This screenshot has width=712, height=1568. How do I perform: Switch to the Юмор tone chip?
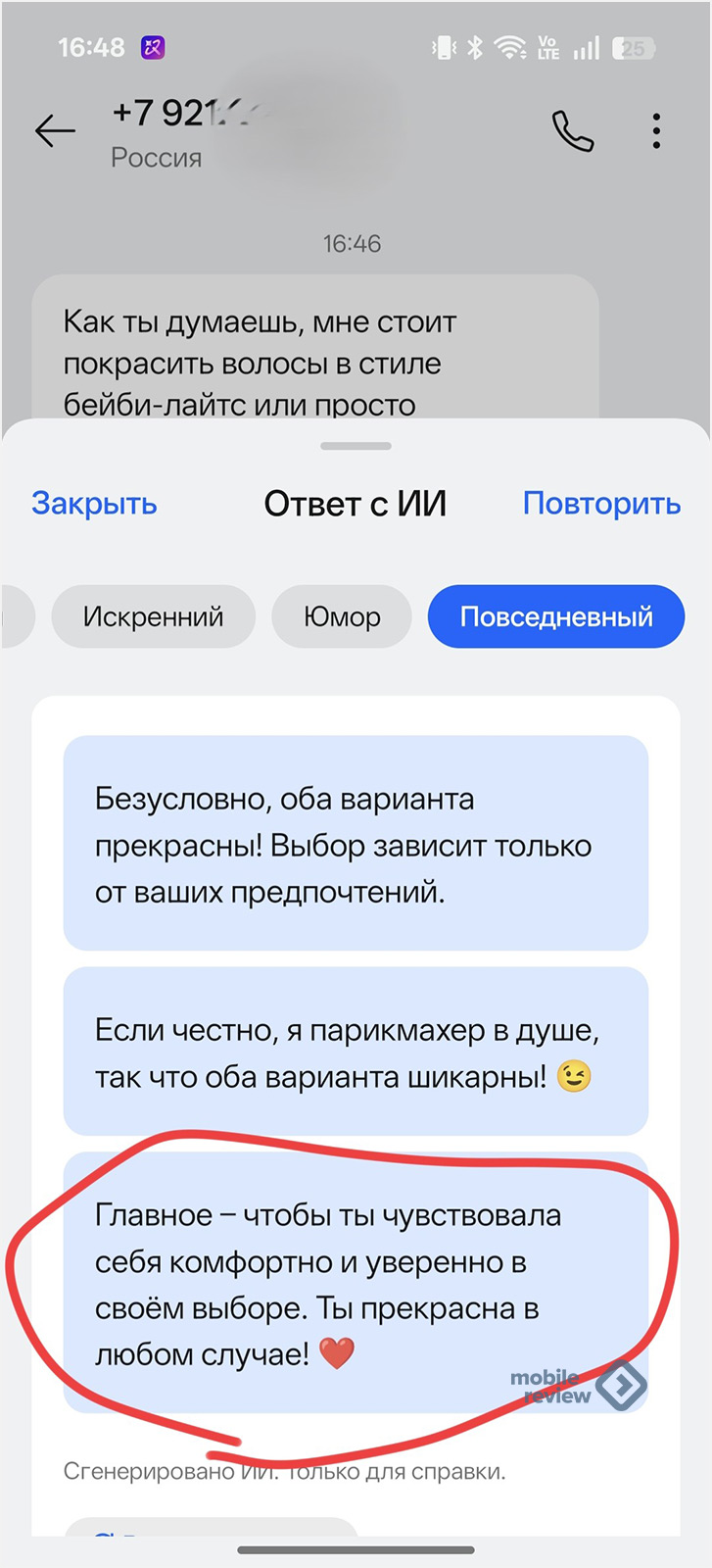click(342, 616)
